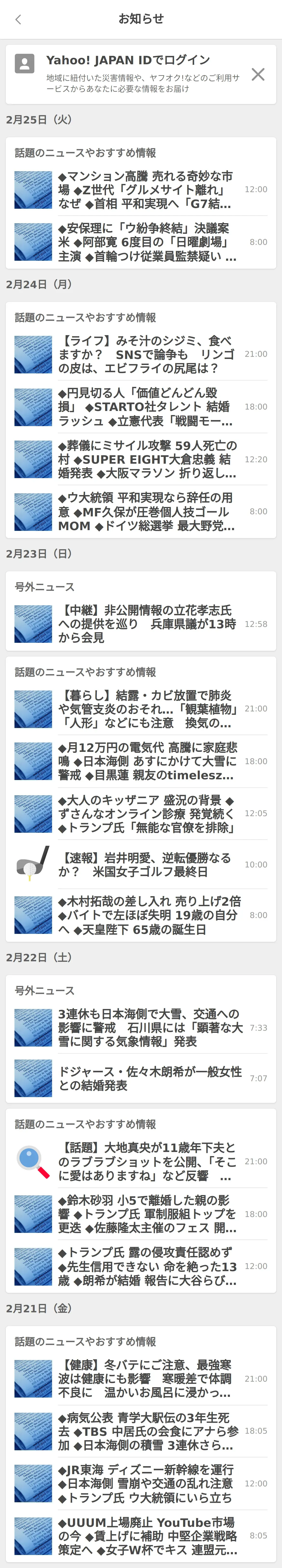The width and height of the screenshot is (282, 1568).
Task: Read the 3連休も日本海側で大雪 extra news
Action: (x=146, y=1028)
